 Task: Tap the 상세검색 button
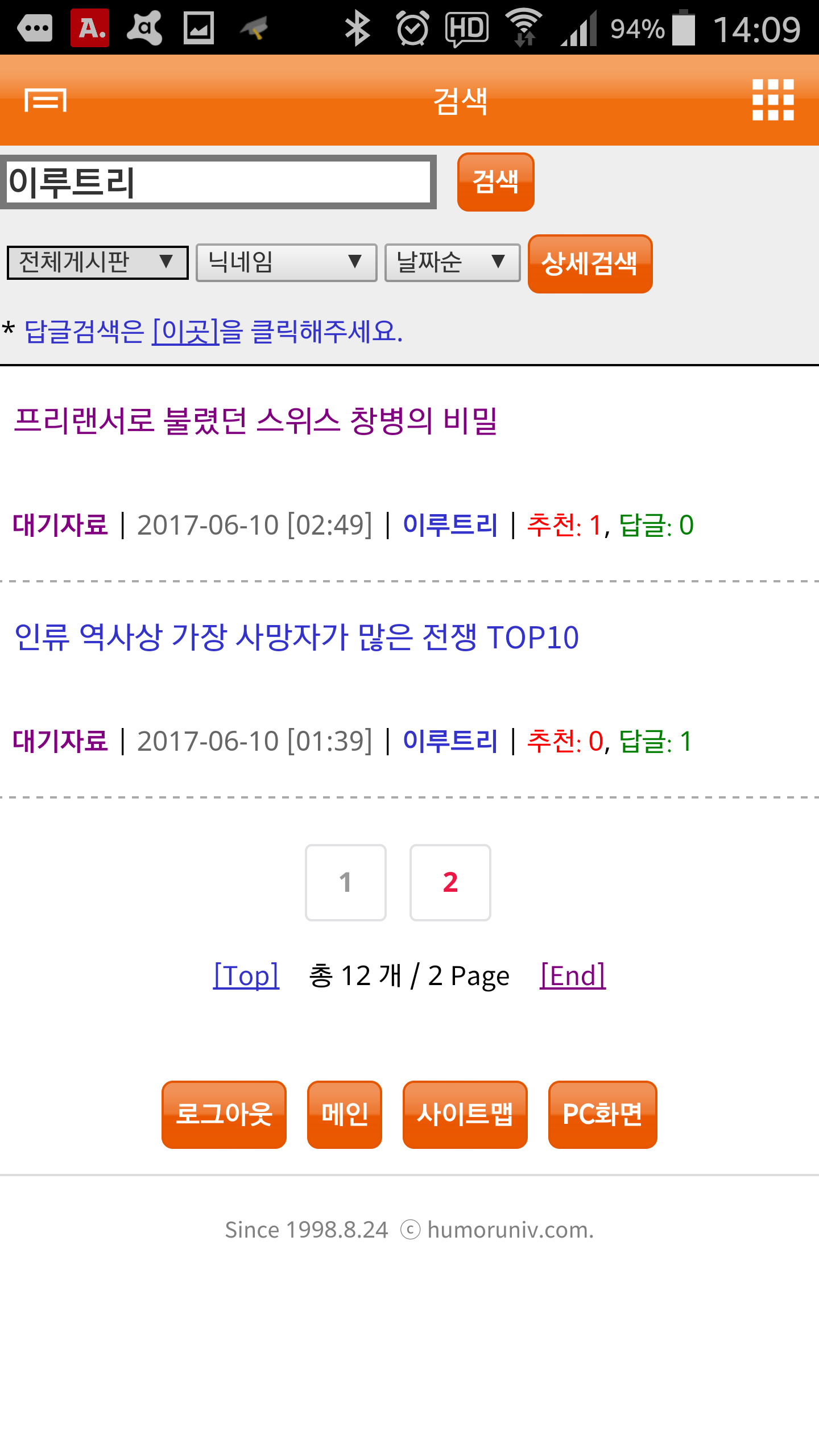590,264
